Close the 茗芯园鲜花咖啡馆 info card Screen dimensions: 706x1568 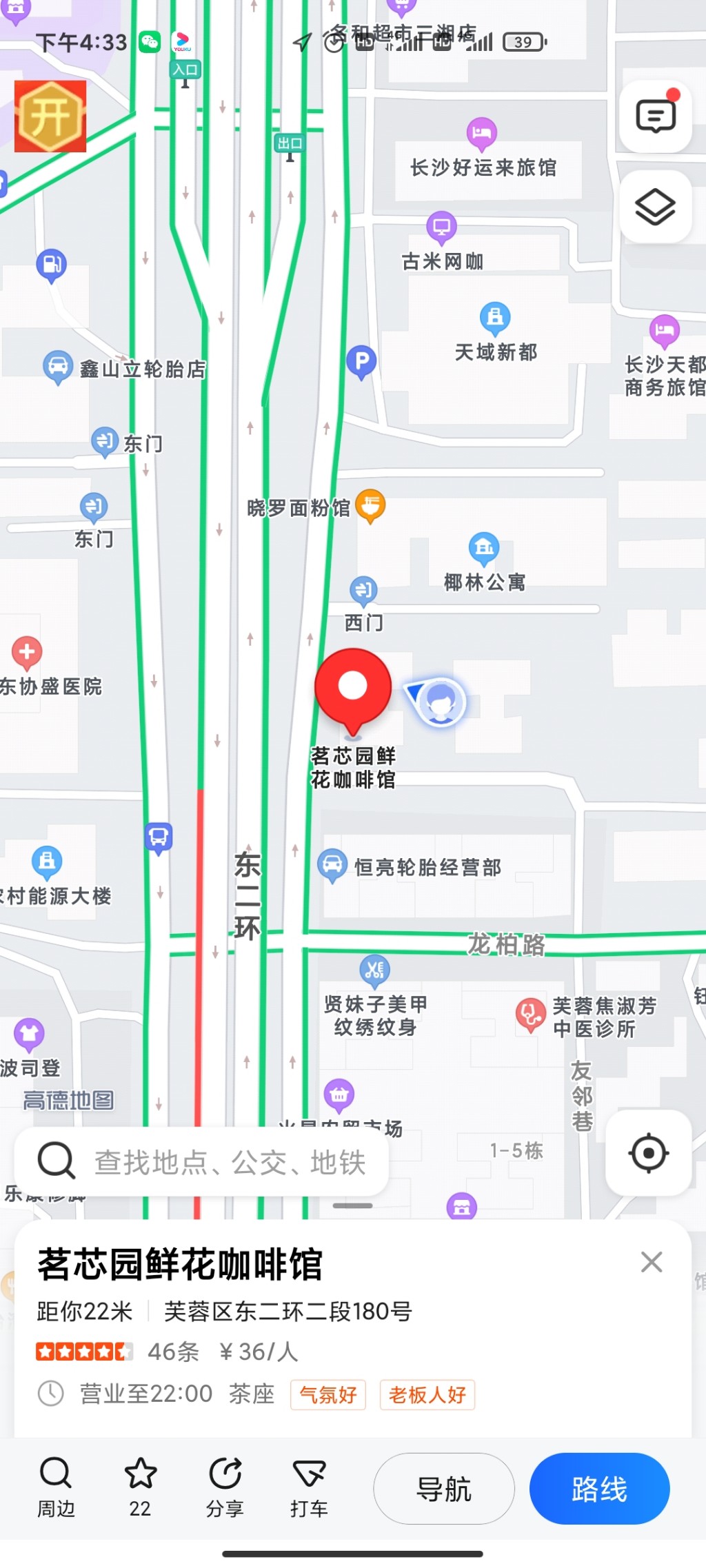(651, 1262)
